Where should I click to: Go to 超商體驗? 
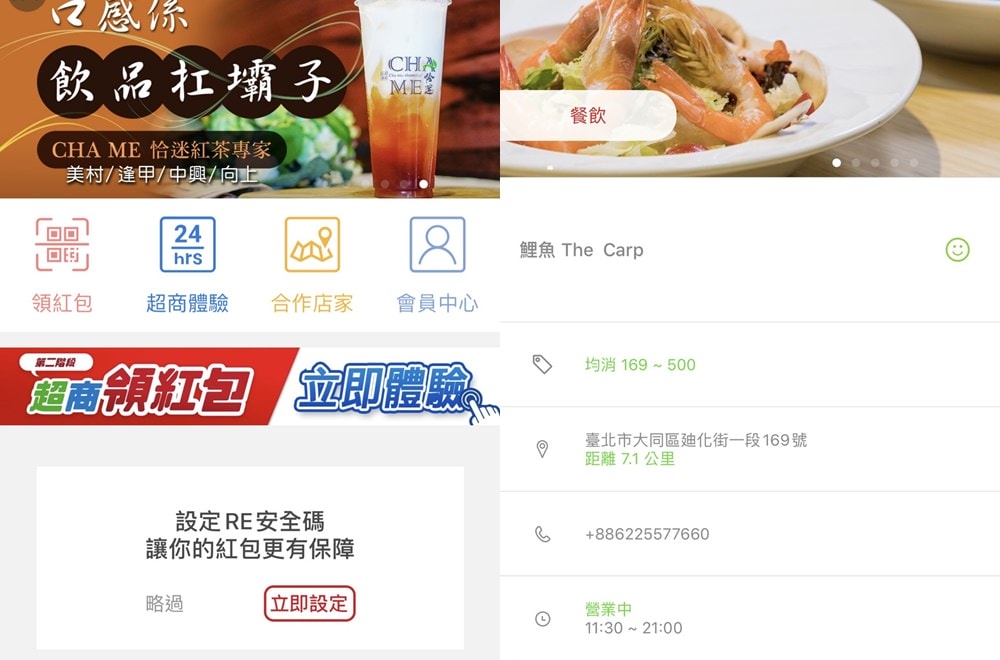tap(187, 264)
